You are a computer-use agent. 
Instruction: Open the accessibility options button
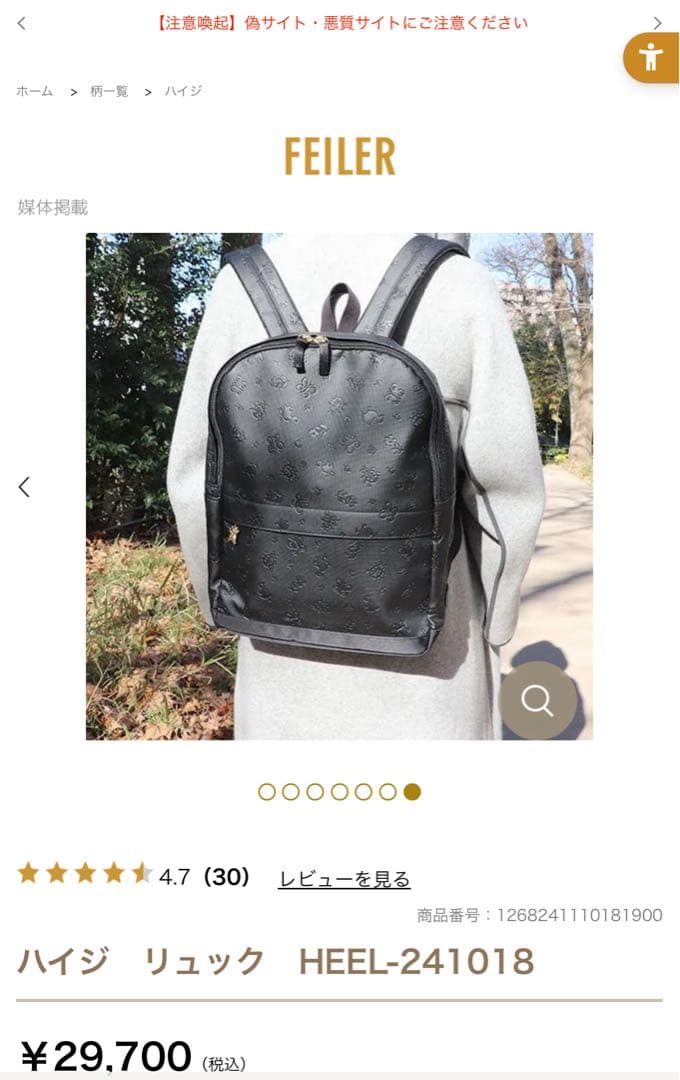652,57
